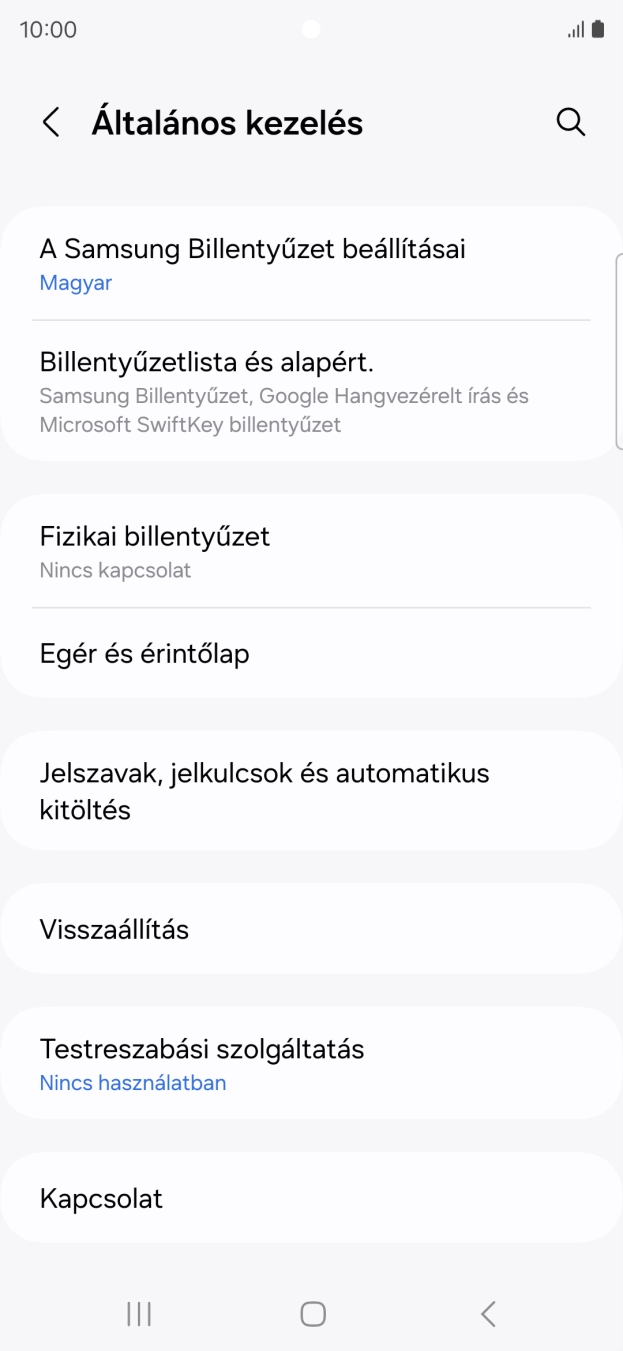Open Egér és érintőlap settings
The image size is (623, 1351).
tap(311, 654)
